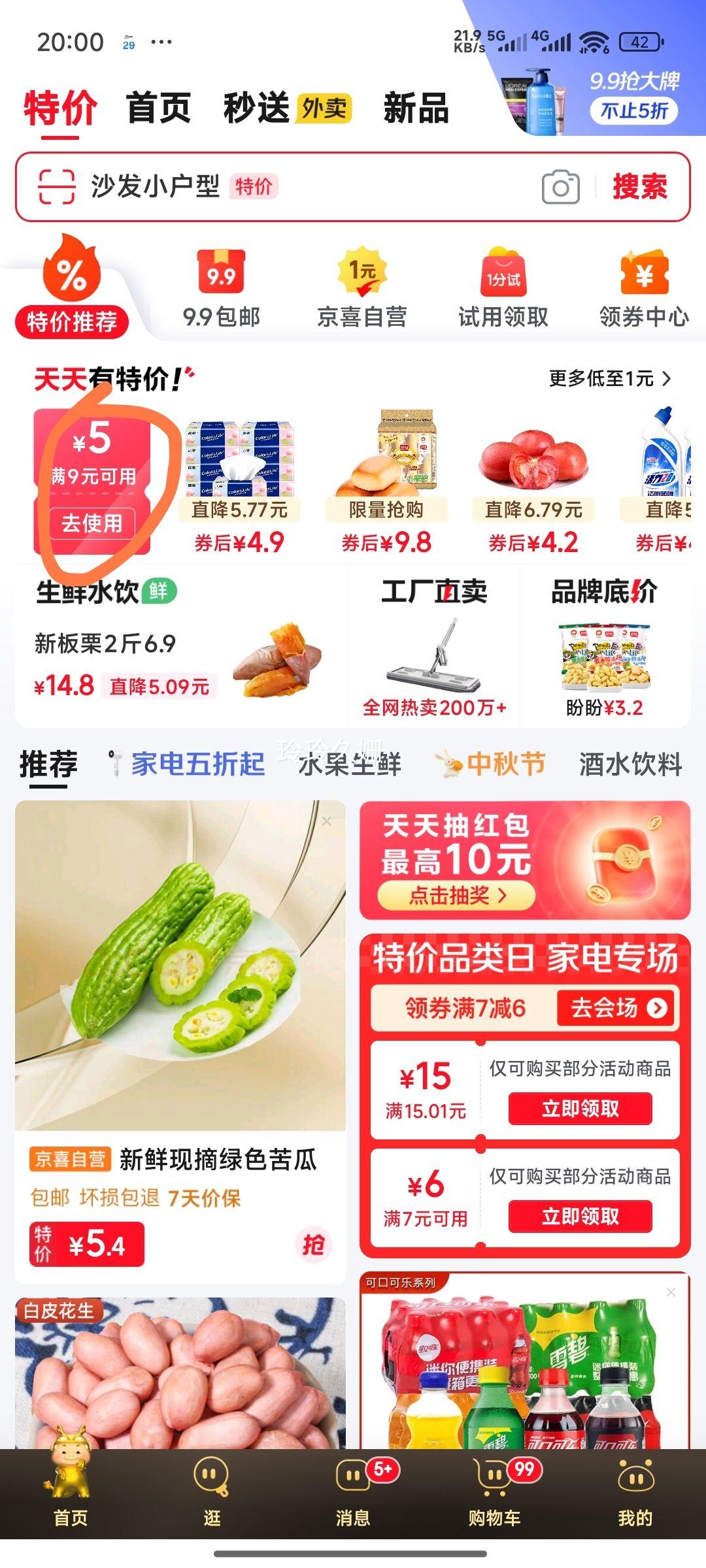Use the ¥5 coupon via 去使用

[x=92, y=523]
